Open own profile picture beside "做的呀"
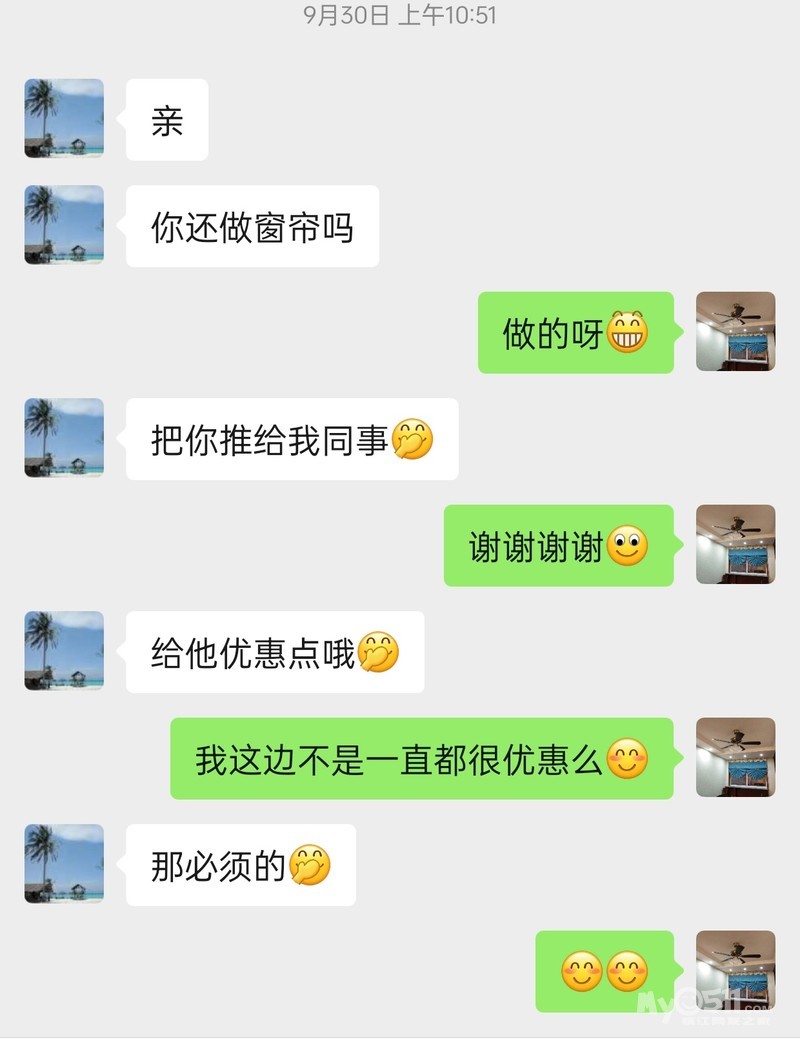800x1039 pixels. pyautogui.click(x=735, y=332)
